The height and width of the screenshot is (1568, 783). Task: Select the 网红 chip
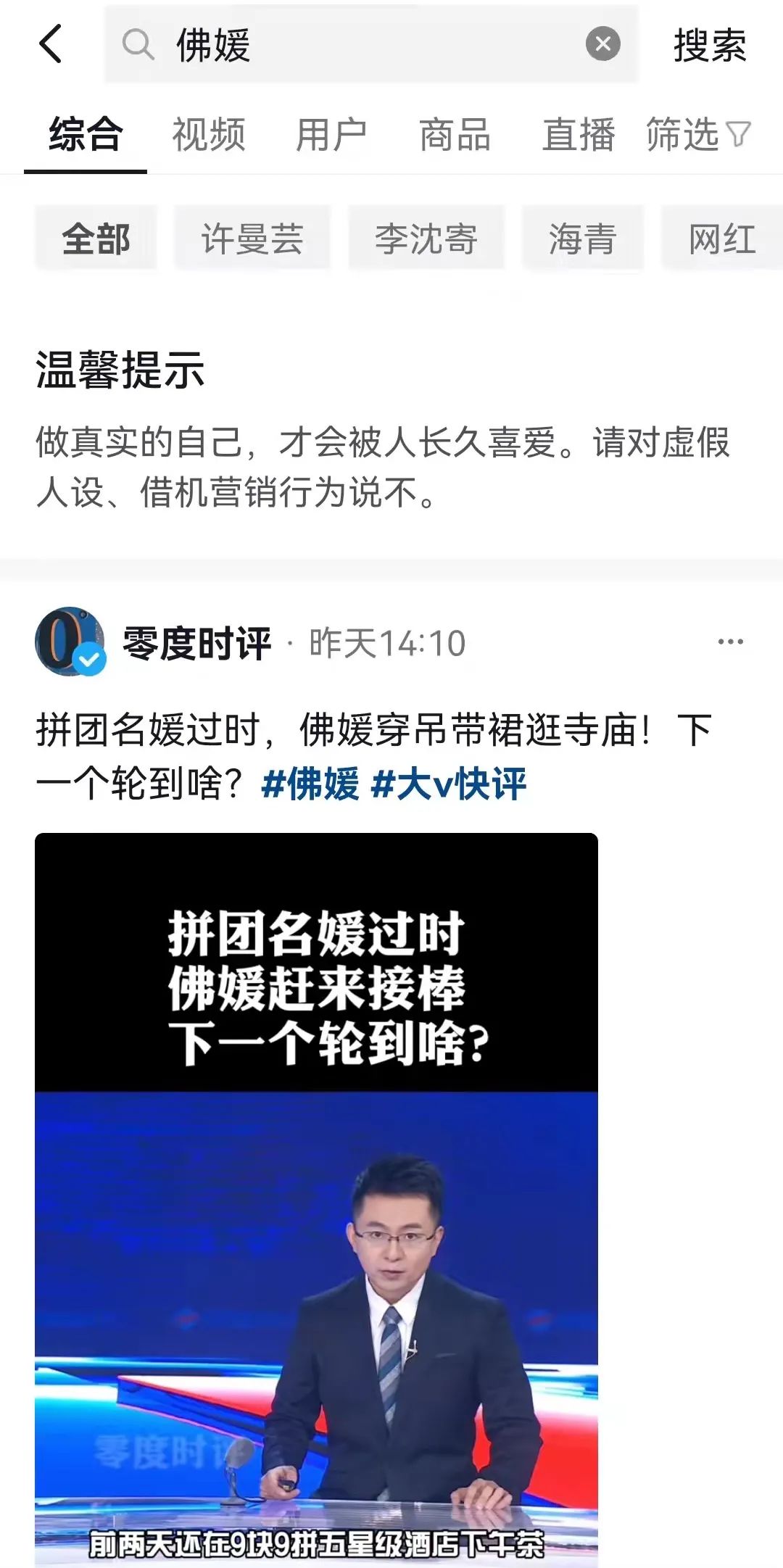[721, 238]
